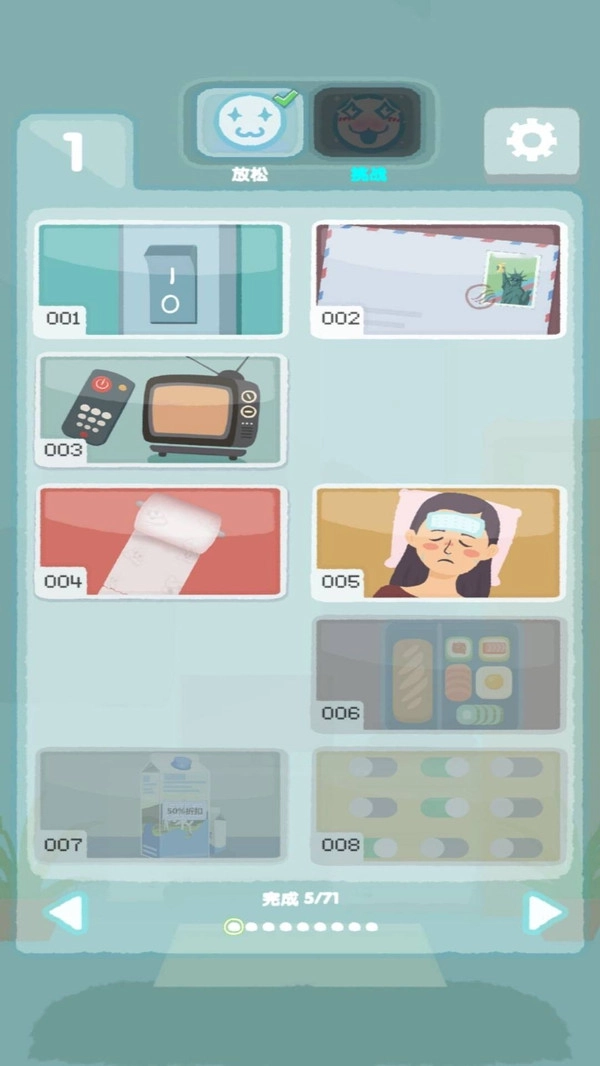Select locked level 007 milk carton
The height and width of the screenshot is (1066, 600).
click(162, 805)
